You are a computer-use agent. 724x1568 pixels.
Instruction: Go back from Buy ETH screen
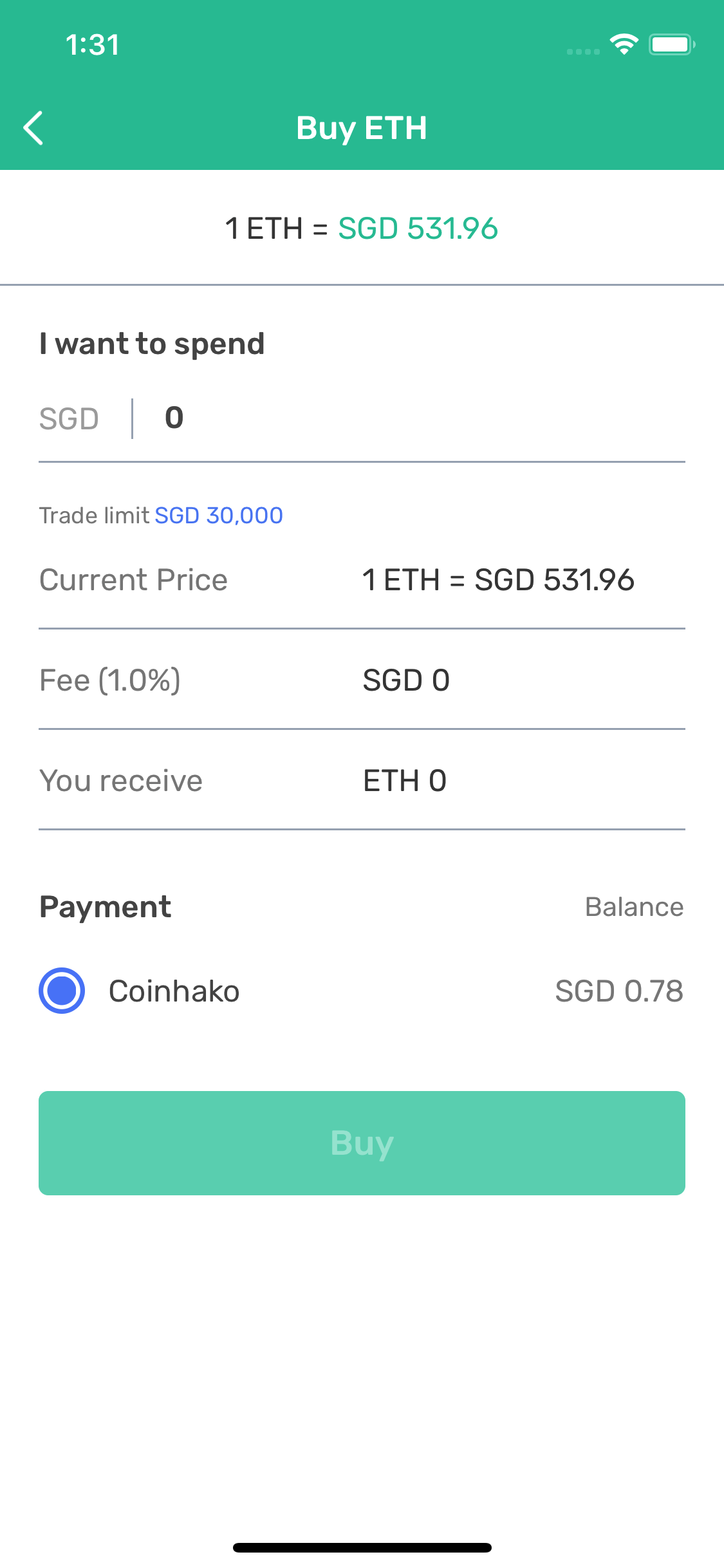(x=33, y=128)
